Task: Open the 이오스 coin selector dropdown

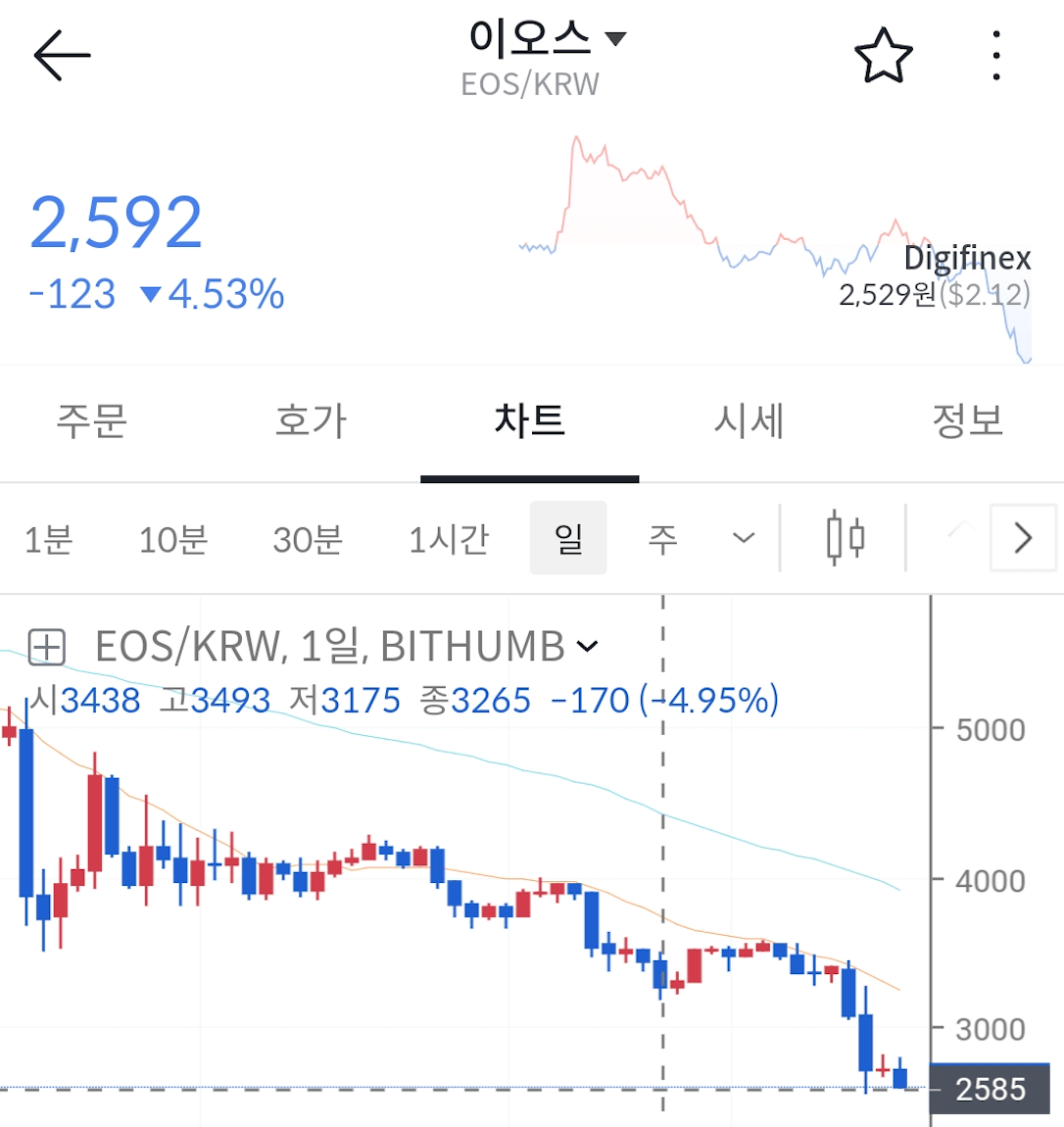Action: [545, 37]
